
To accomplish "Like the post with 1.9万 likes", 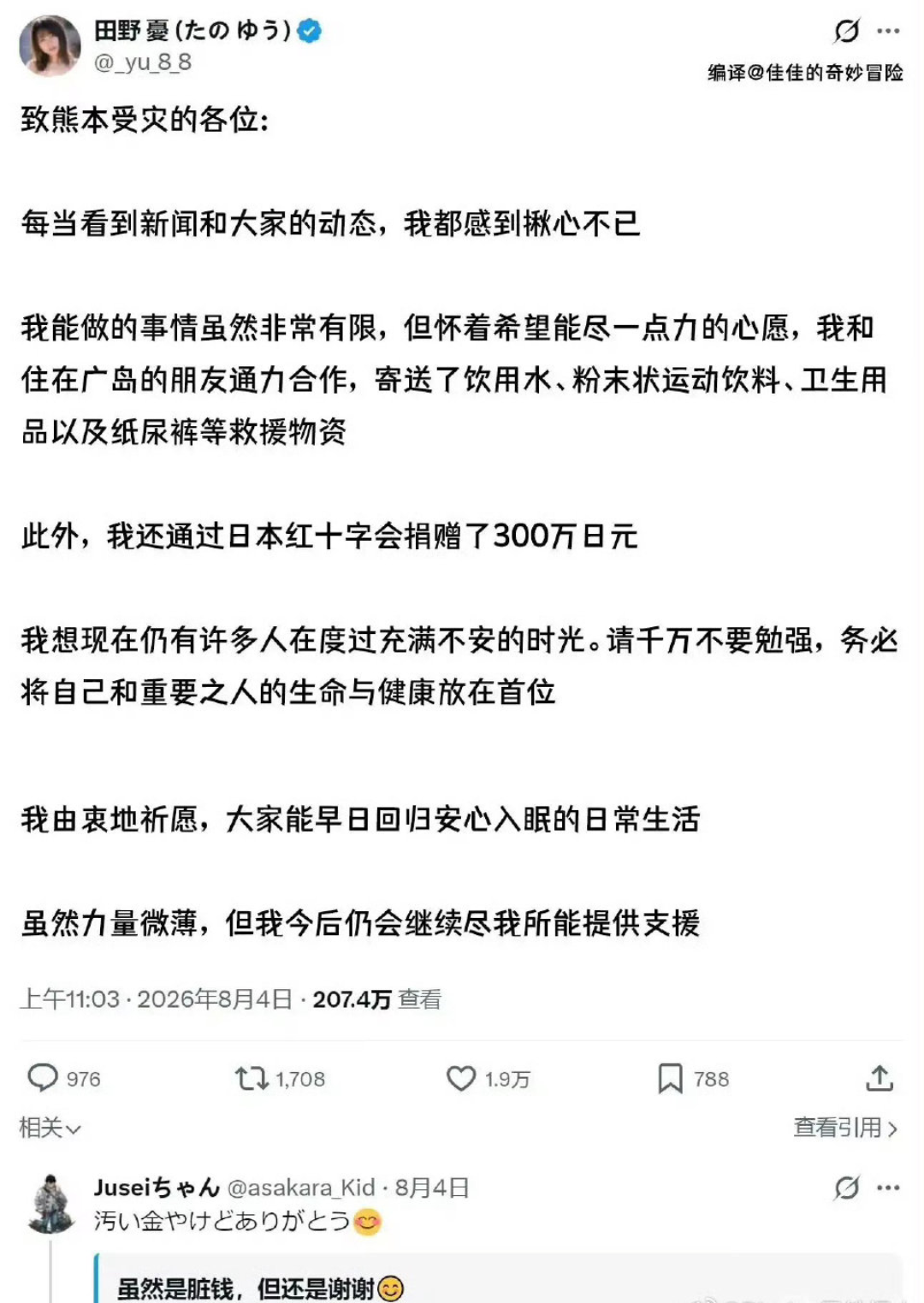I will [x=461, y=1079].
